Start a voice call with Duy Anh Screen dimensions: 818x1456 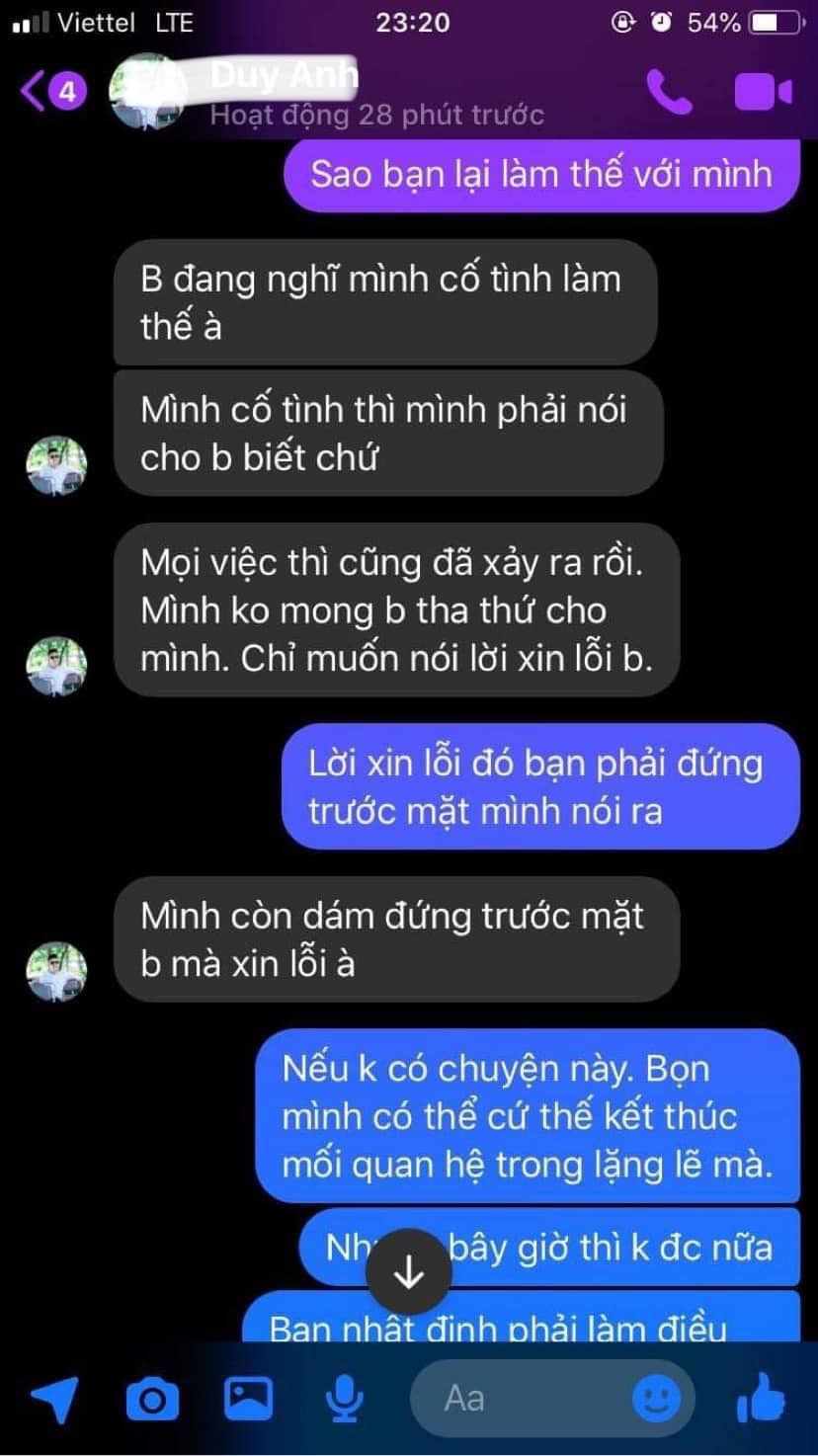coord(670,92)
